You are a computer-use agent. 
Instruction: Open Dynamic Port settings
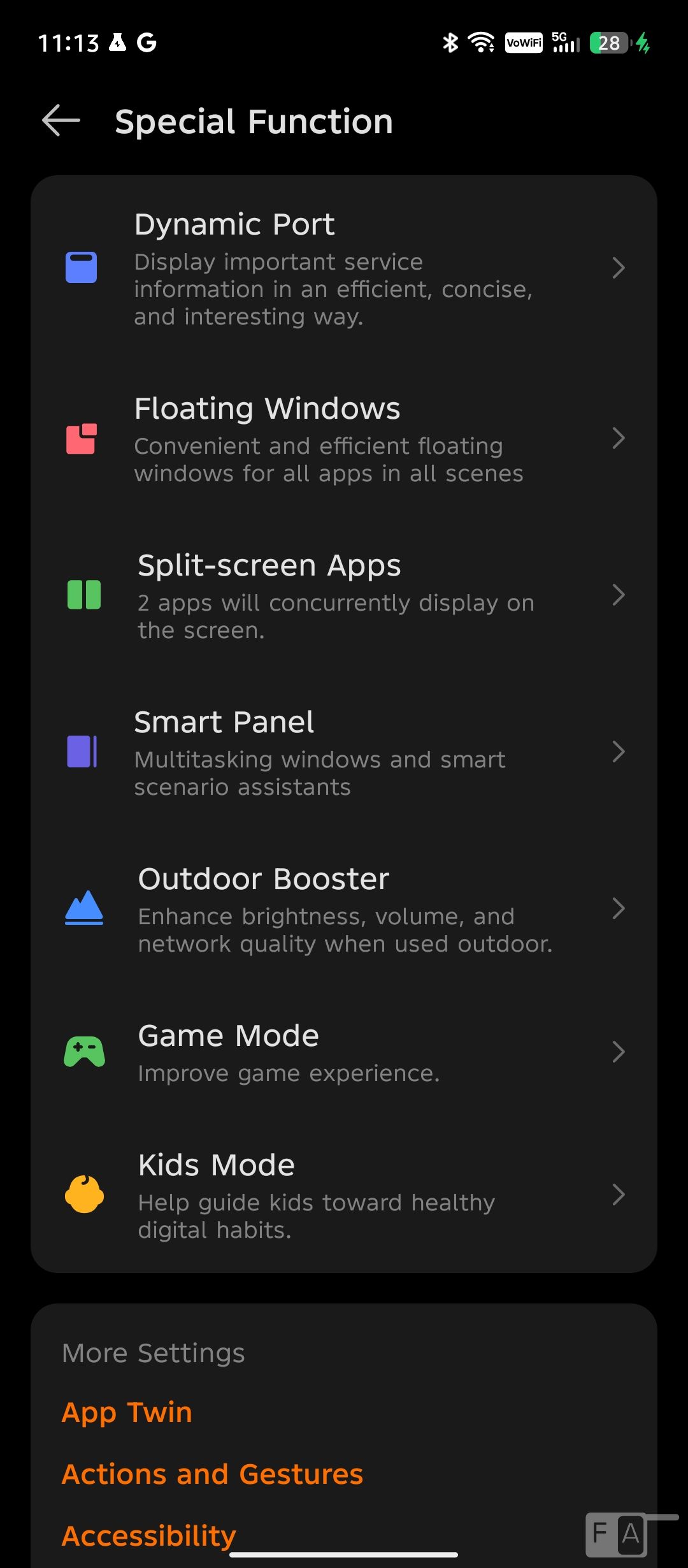pos(344,268)
